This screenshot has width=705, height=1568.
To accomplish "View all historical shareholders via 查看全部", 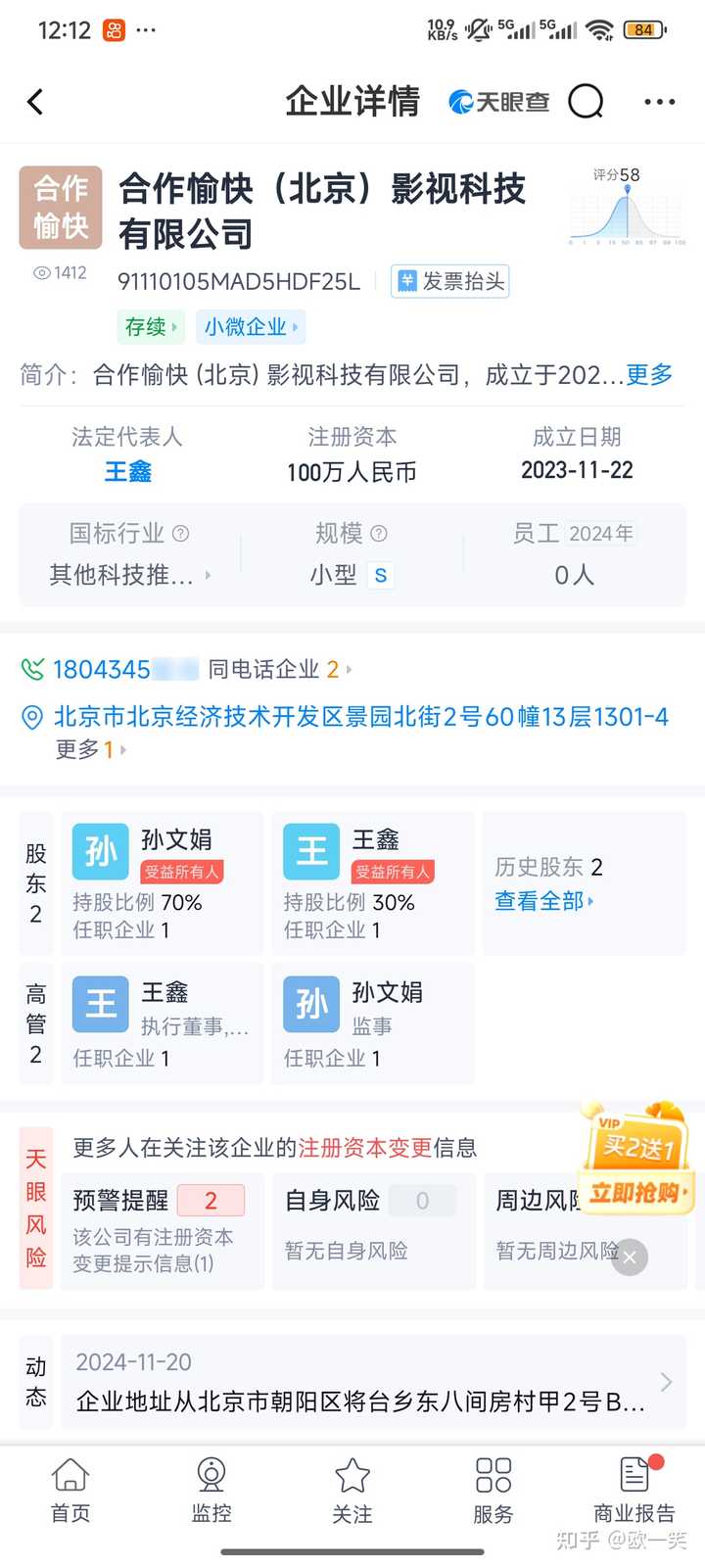I will [x=543, y=901].
